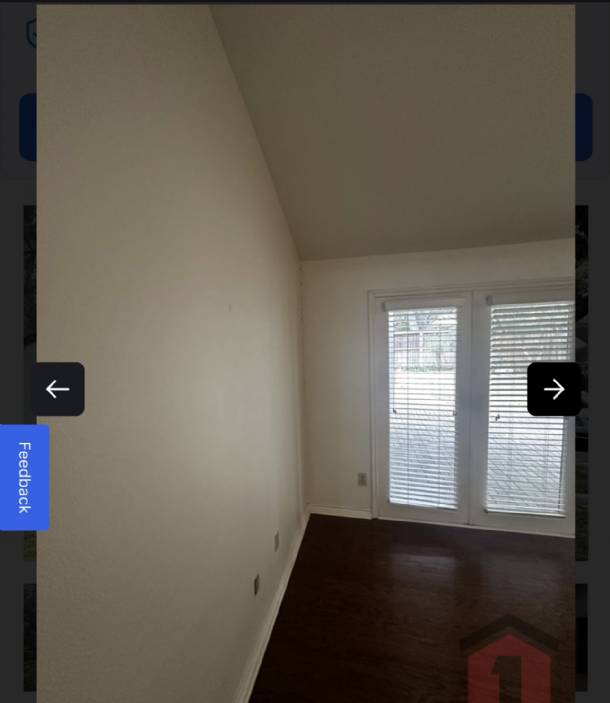Go to the previous photo

click(58, 389)
